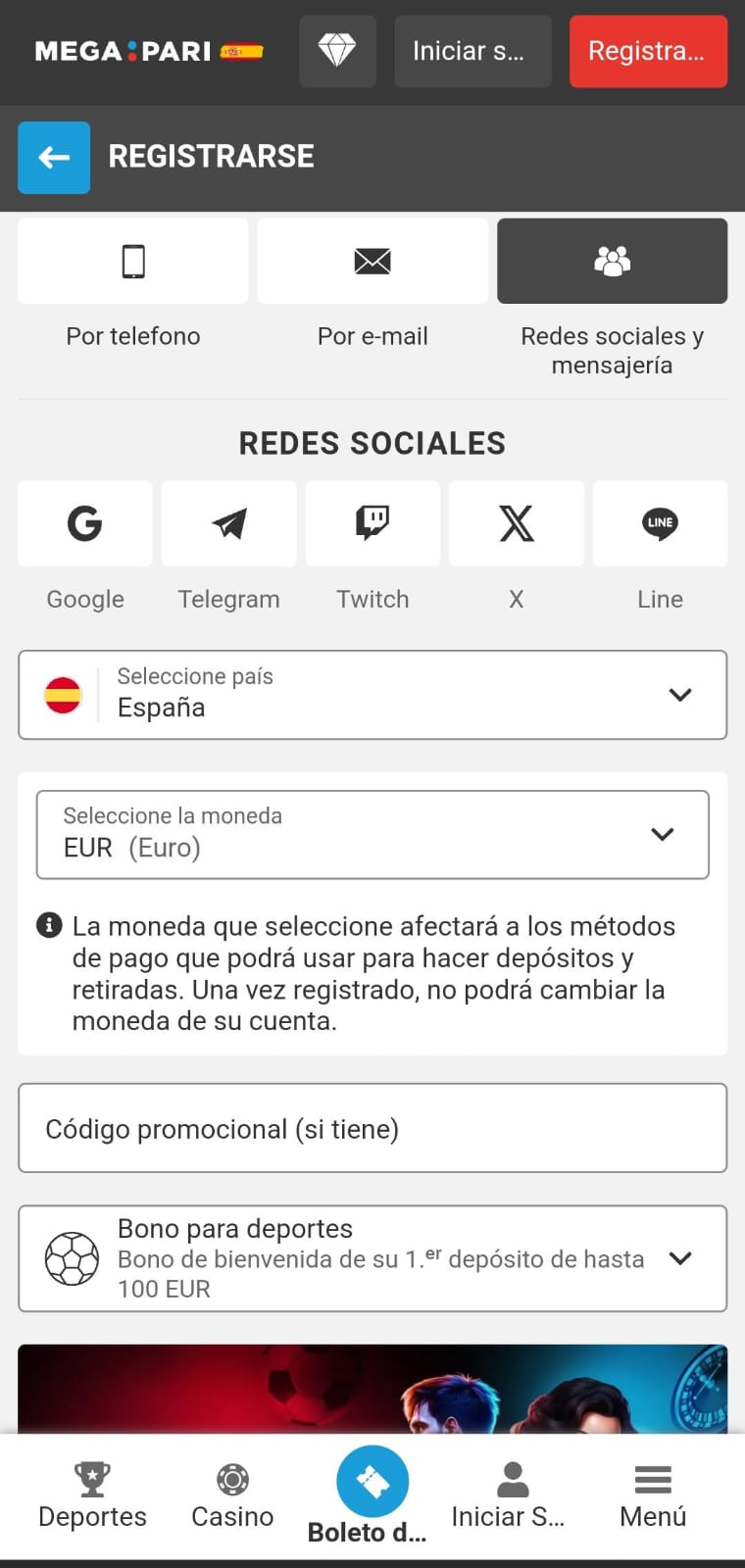The width and height of the screenshot is (745, 1568).
Task: Open the diamond VIP icon
Action: coord(337,51)
